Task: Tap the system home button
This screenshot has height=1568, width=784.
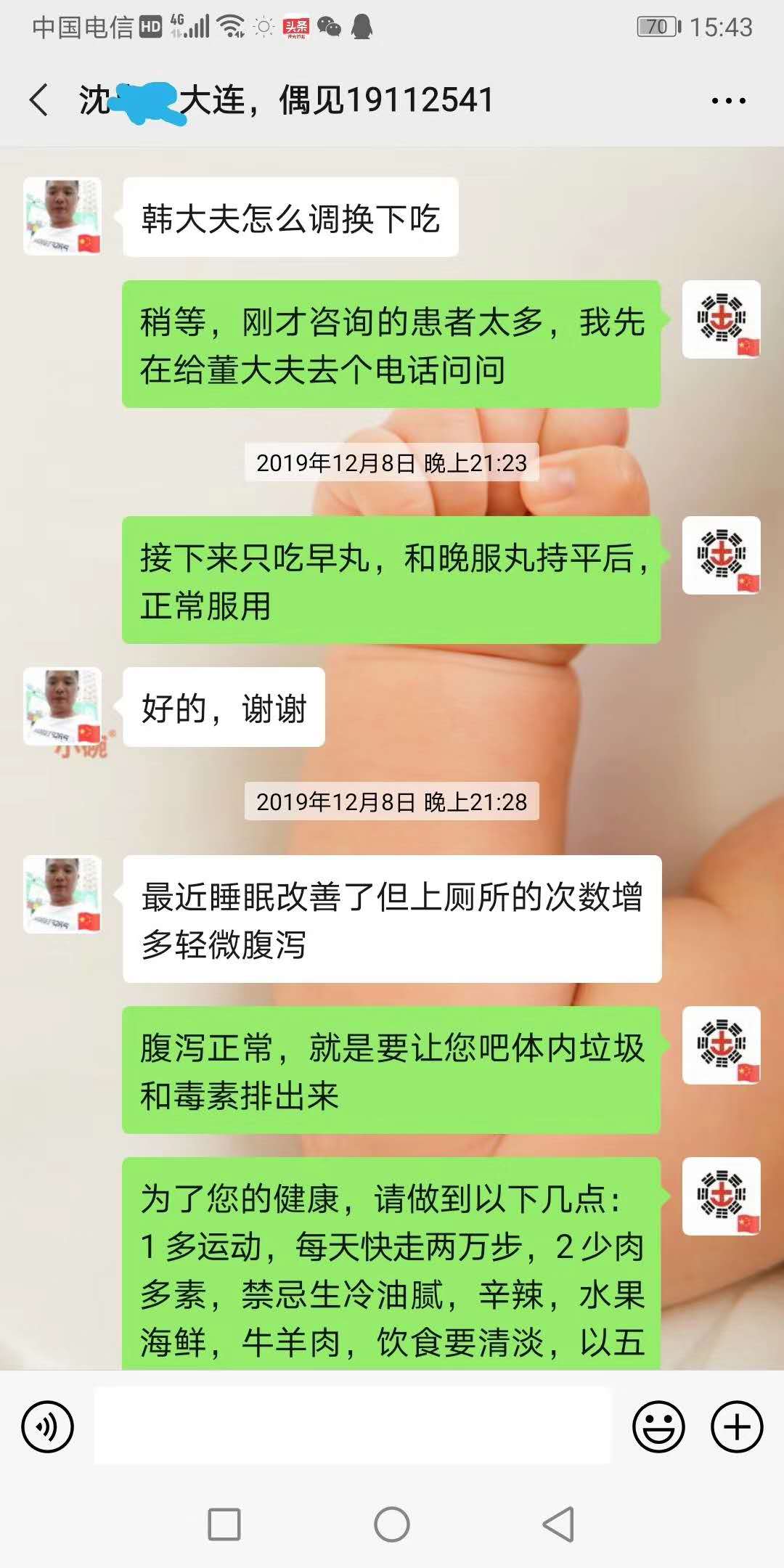Action: [392, 1524]
